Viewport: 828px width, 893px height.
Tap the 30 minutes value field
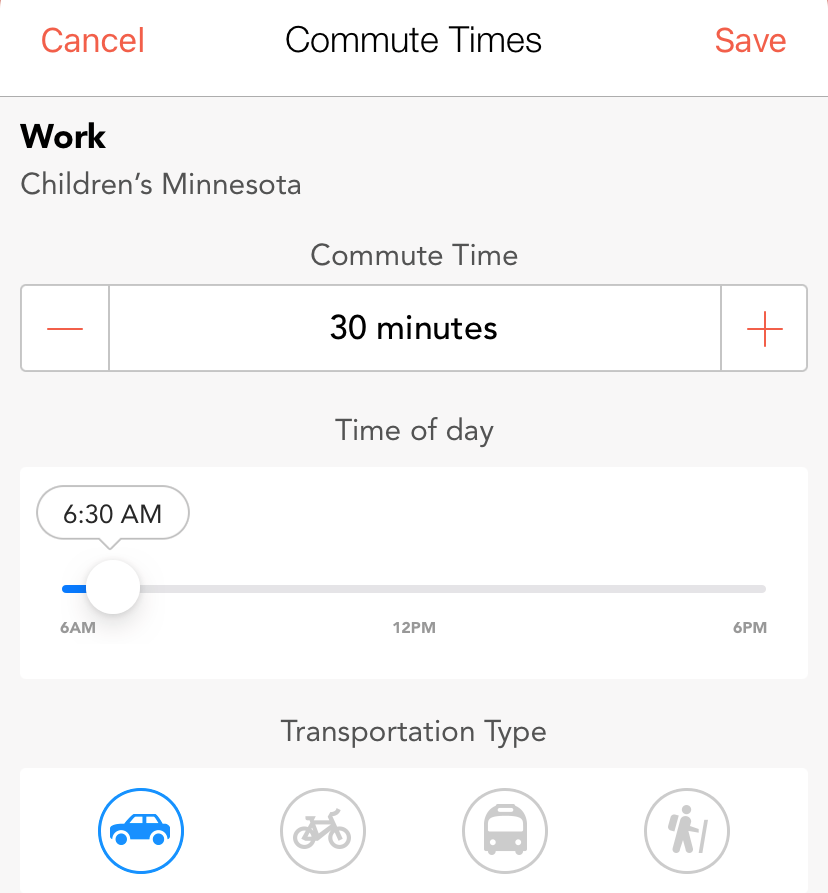[x=414, y=328]
